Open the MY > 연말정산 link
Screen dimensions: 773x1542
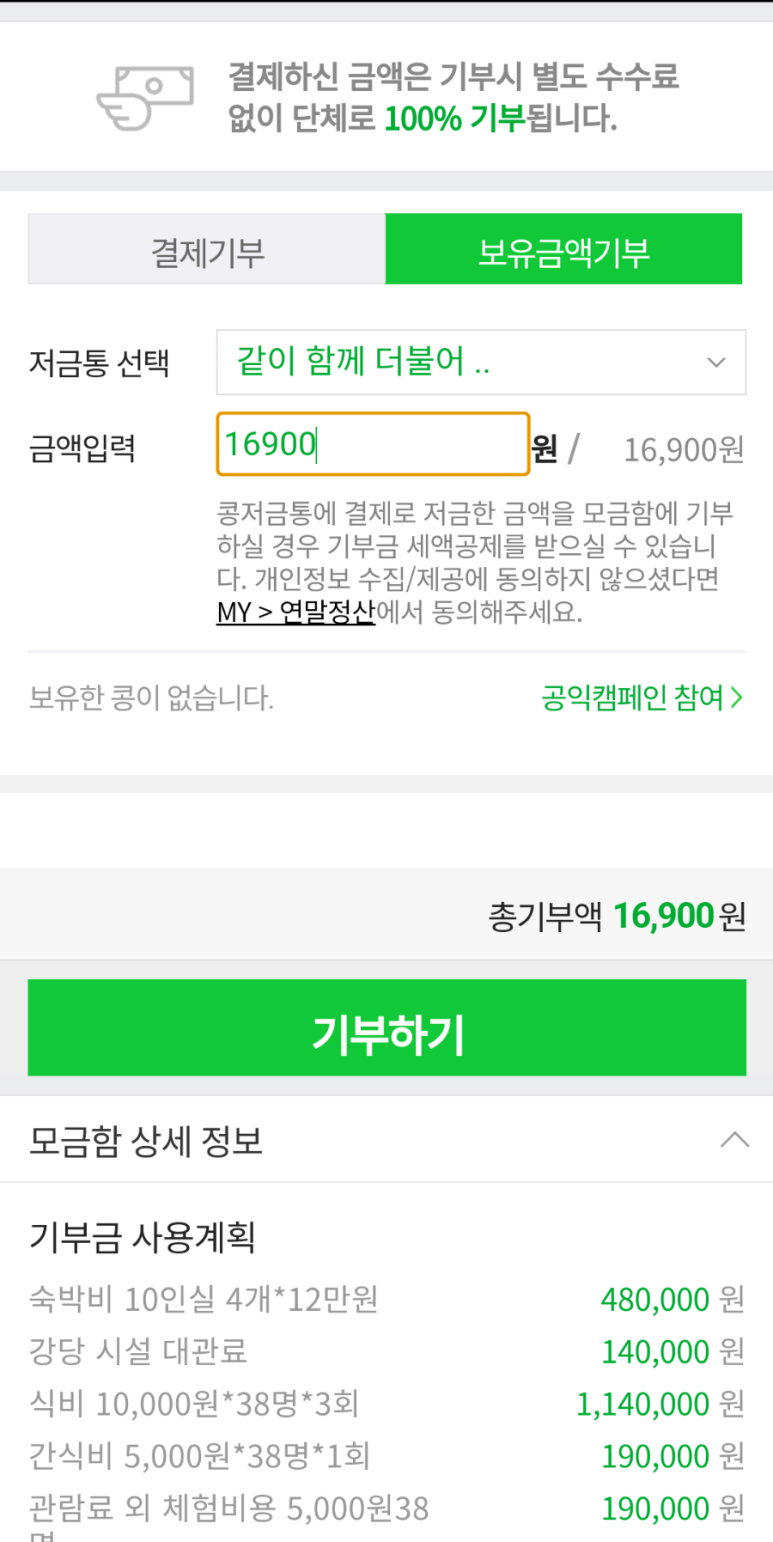coord(295,613)
